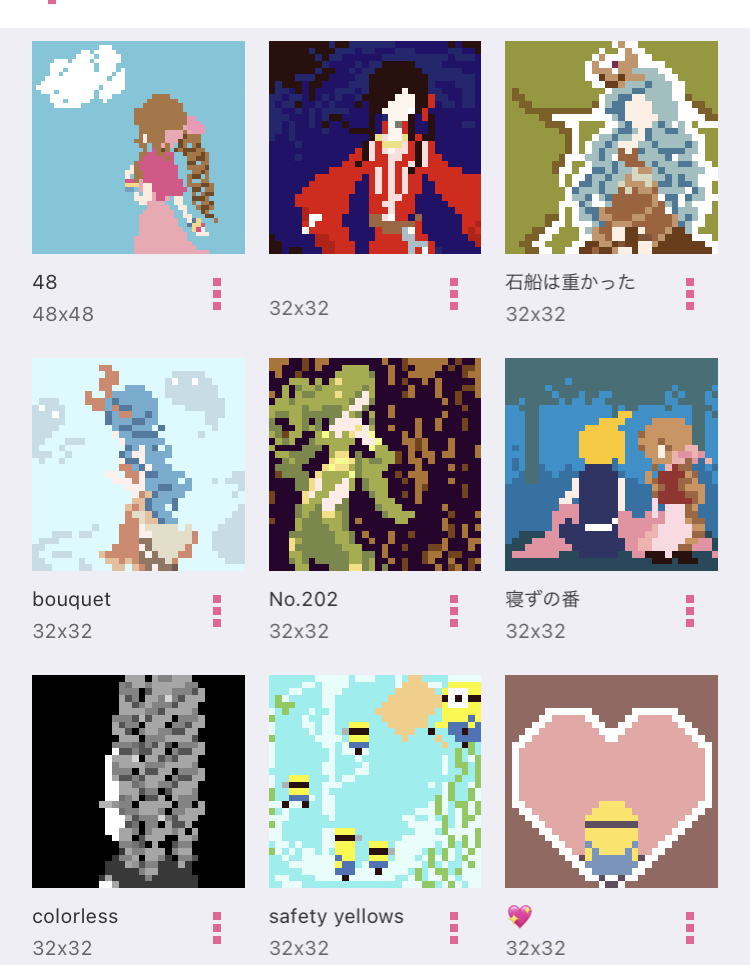Viewport: 750px width, 965px height.
Task: Open the pixel art titled 48
Action: 138,148
